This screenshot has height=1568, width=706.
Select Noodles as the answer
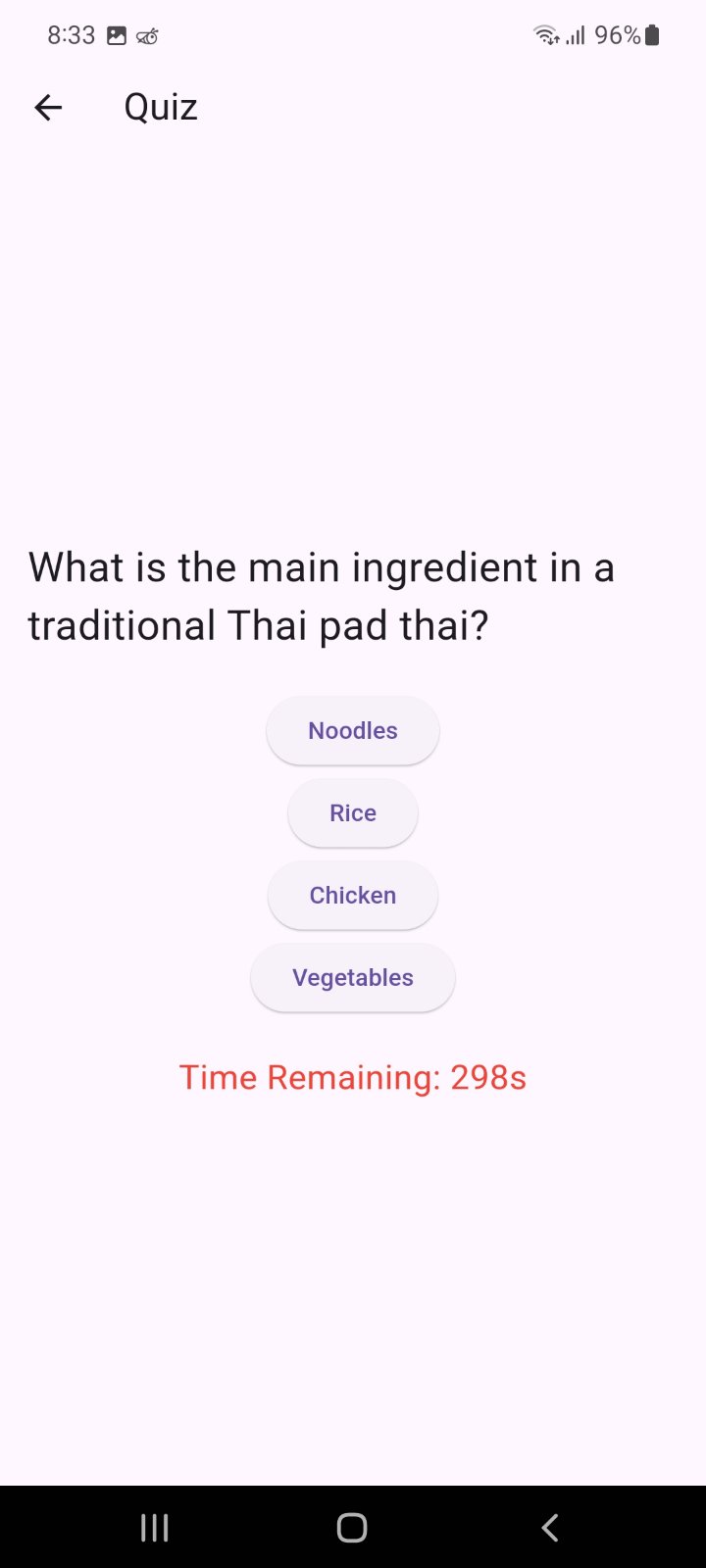(x=353, y=731)
